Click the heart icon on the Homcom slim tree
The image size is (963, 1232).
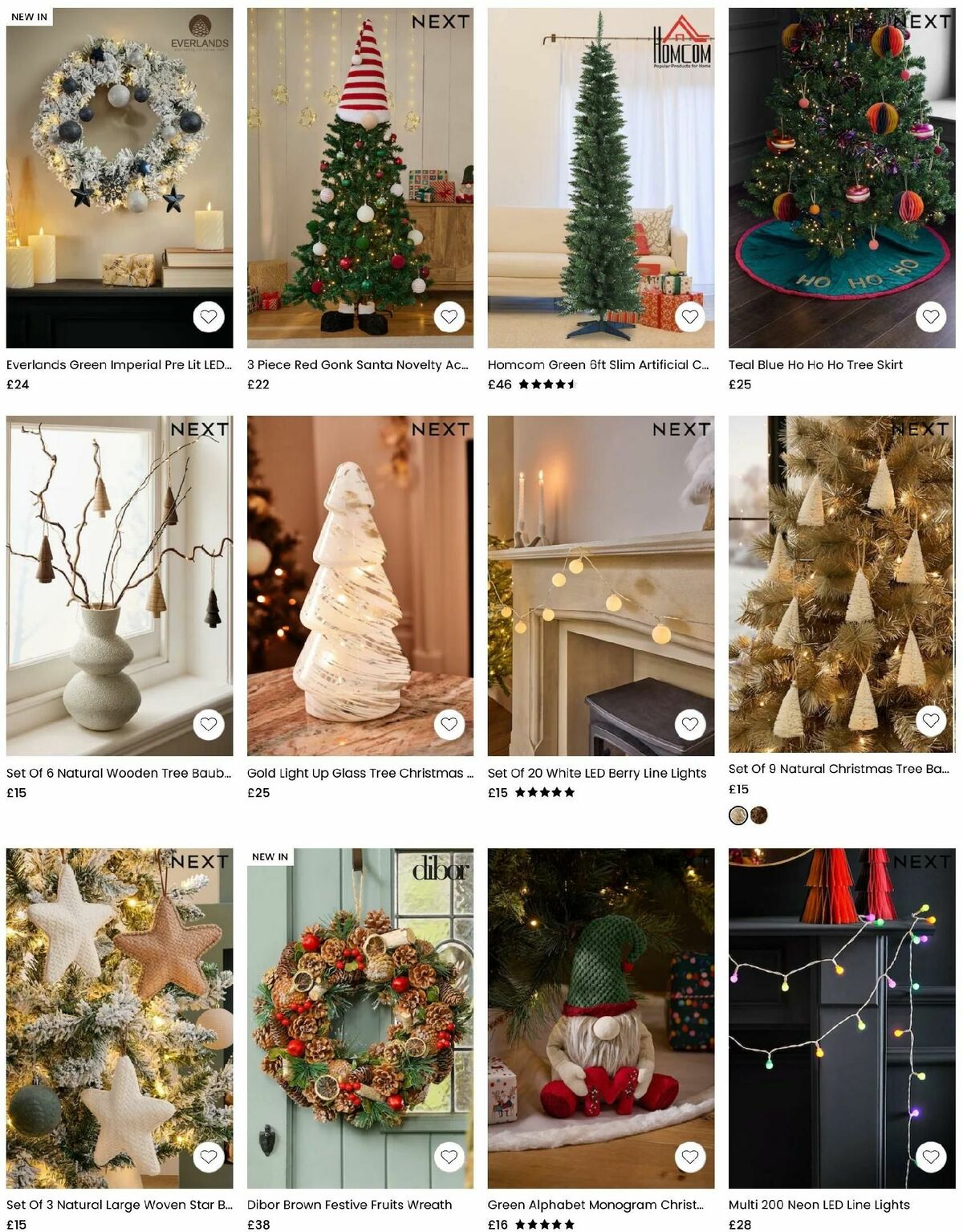[x=690, y=316]
